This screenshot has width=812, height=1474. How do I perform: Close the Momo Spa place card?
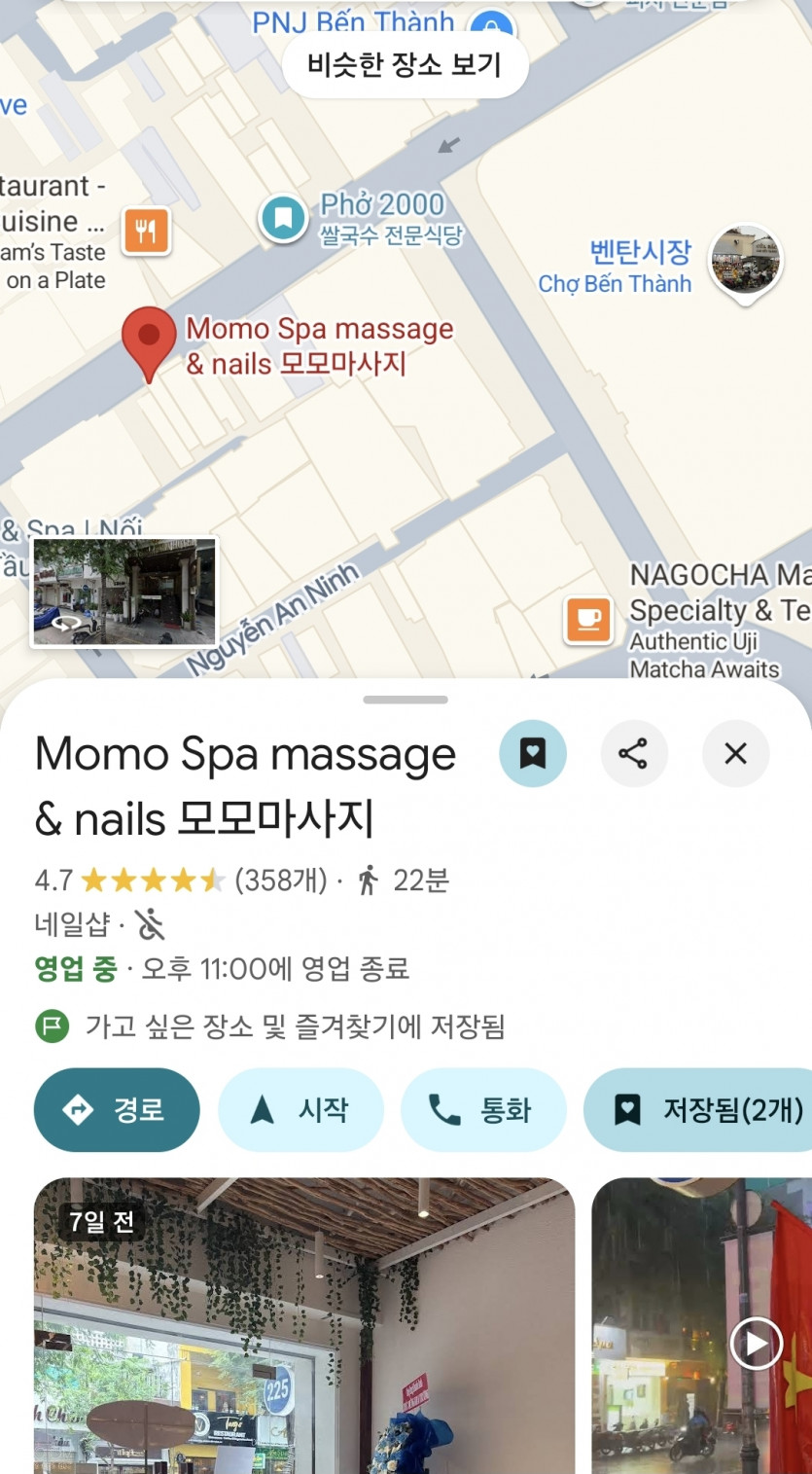point(735,753)
